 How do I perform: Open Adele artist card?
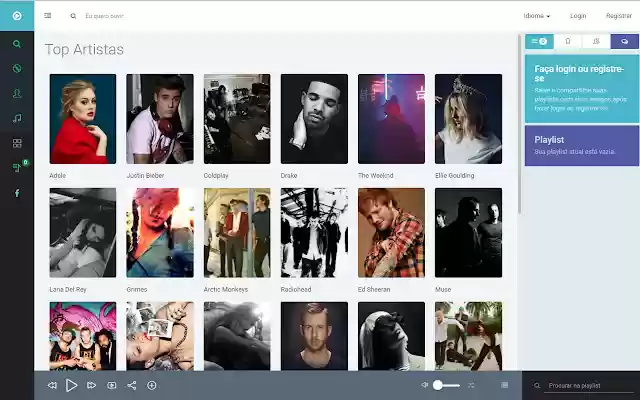pos(82,119)
